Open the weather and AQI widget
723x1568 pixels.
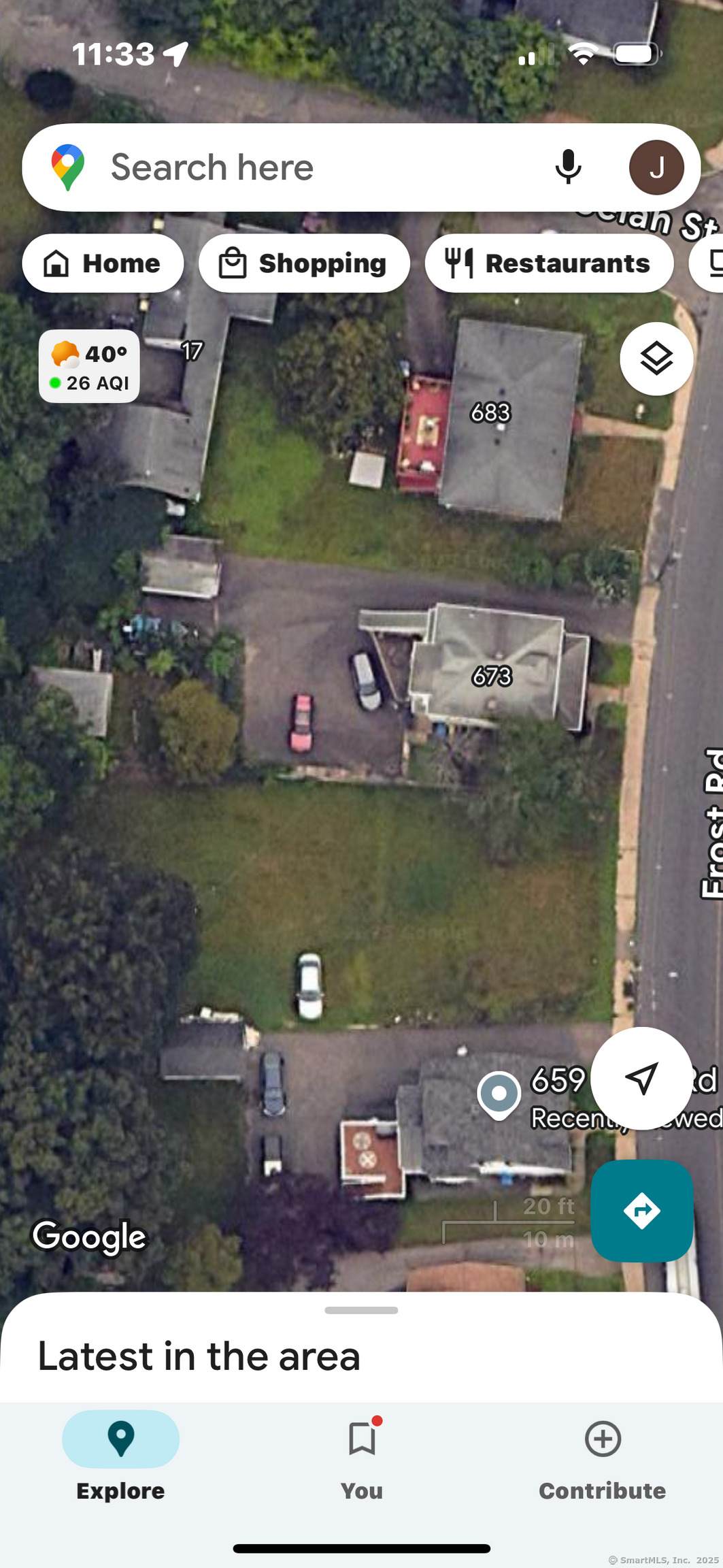pos(89,366)
